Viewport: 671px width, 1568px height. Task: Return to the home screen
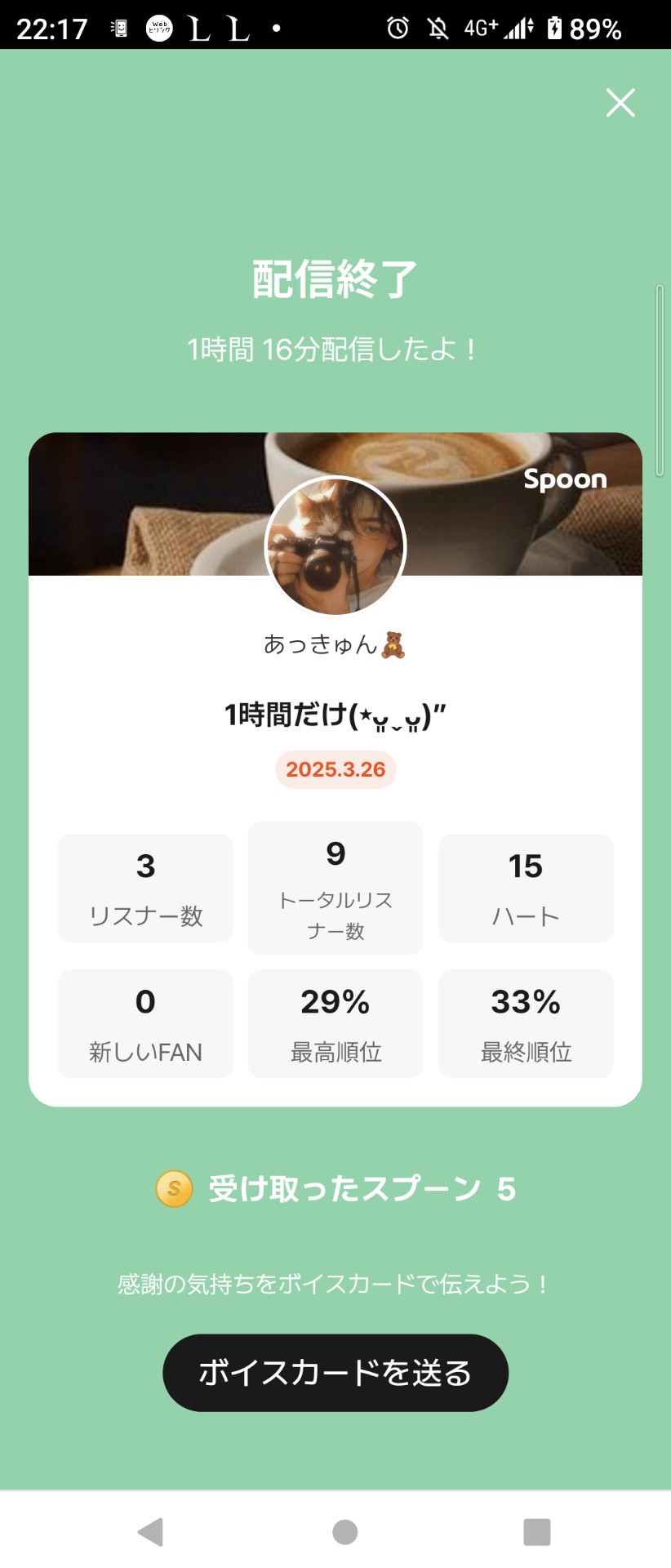344,1532
